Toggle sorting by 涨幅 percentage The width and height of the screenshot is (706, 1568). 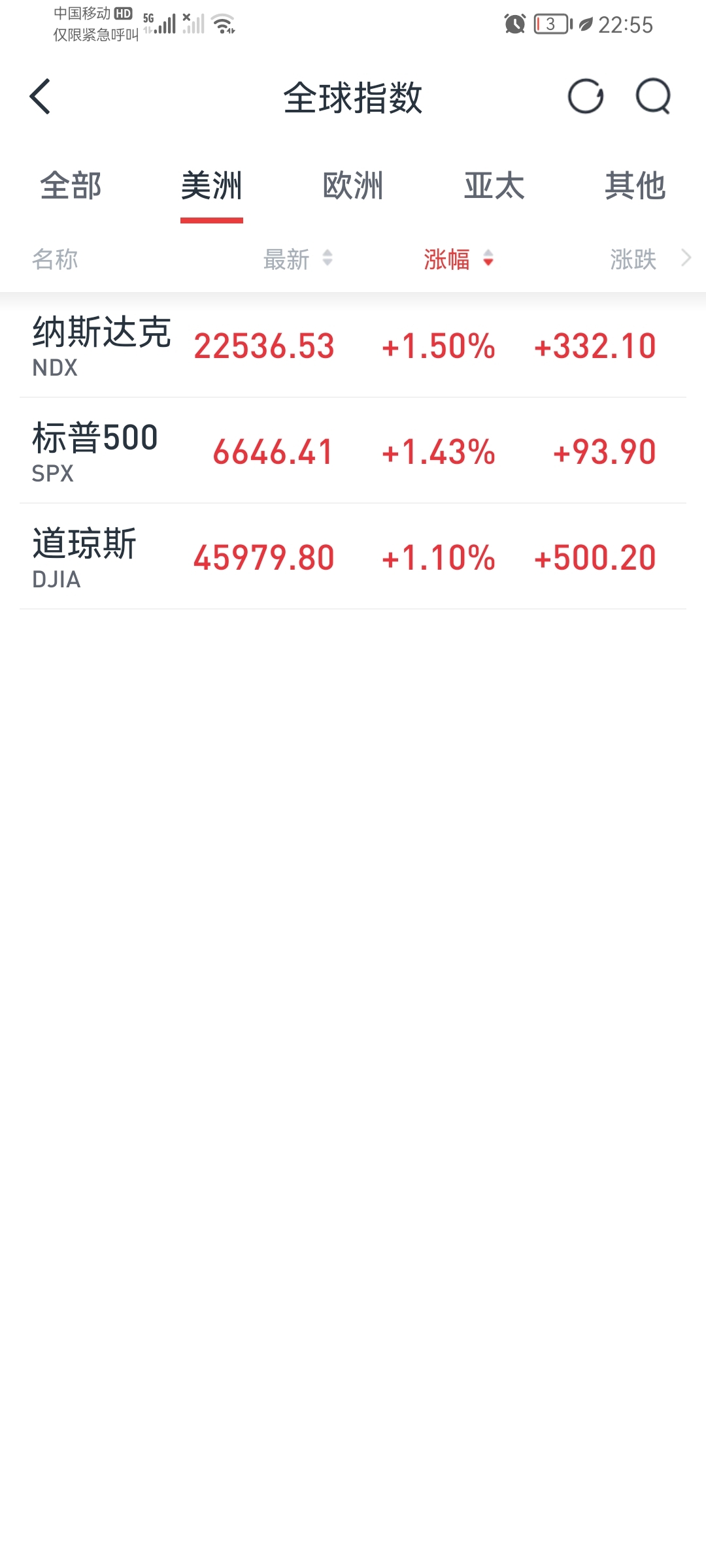pos(458,259)
